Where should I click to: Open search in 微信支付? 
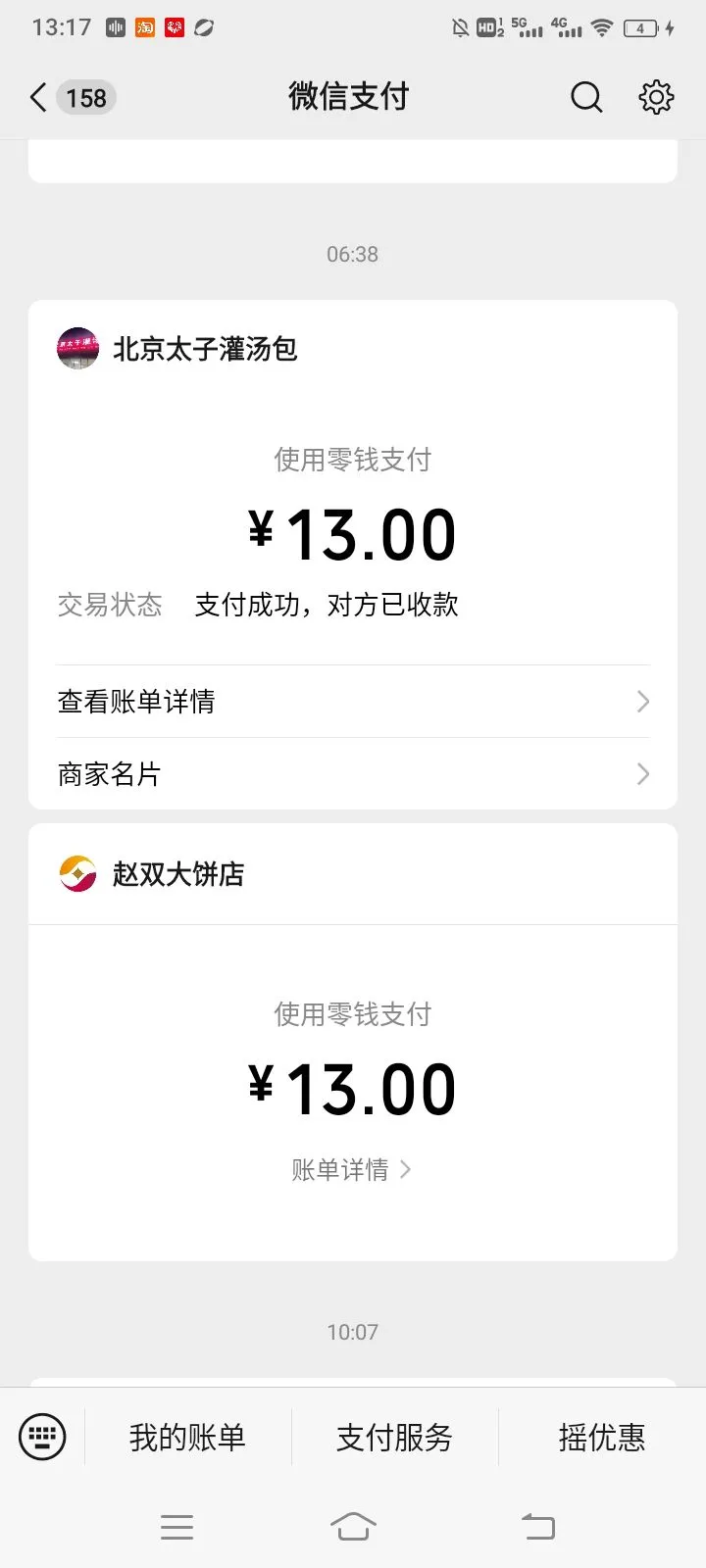click(x=586, y=97)
